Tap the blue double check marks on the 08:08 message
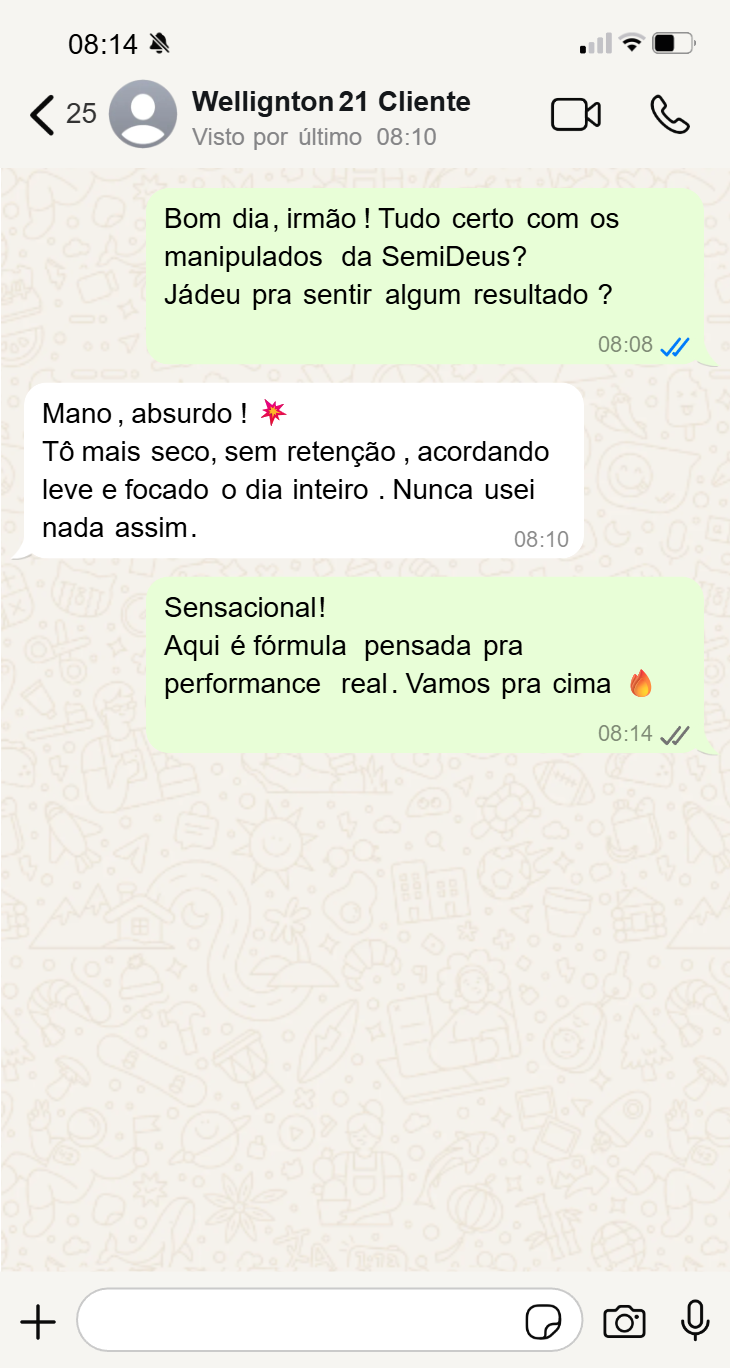The image size is (730, 1368). pos(672,347)
